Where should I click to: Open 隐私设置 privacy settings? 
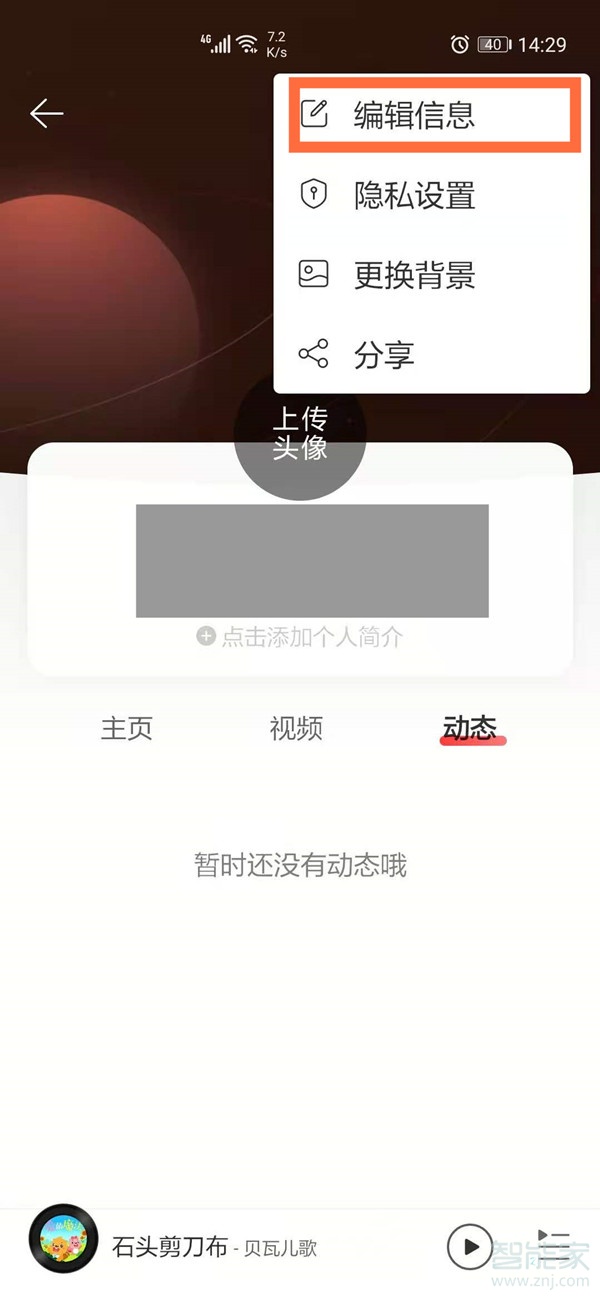pyautogui.click(x=414, y=195)
